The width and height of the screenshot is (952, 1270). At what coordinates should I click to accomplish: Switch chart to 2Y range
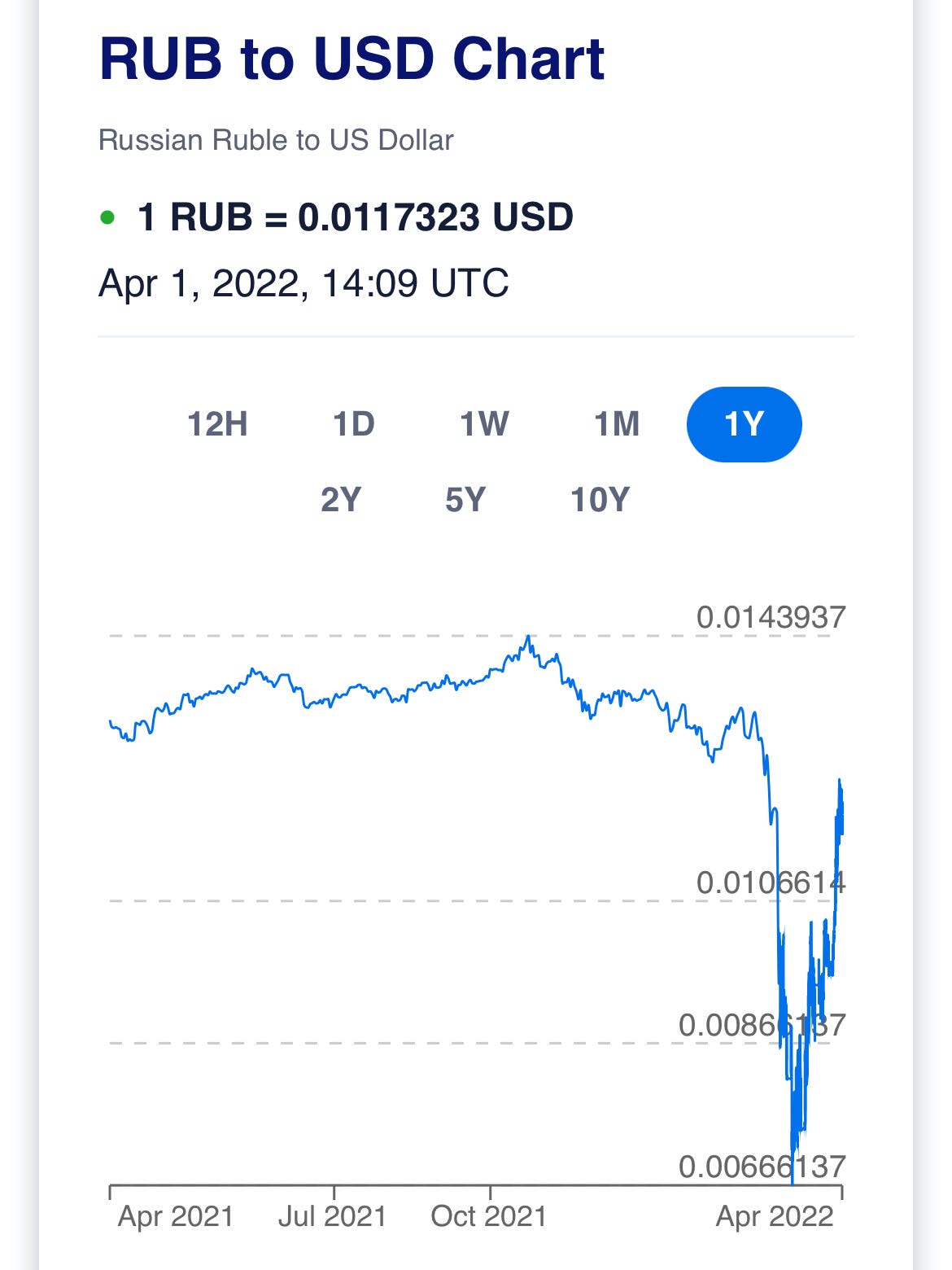click(340, 499)
